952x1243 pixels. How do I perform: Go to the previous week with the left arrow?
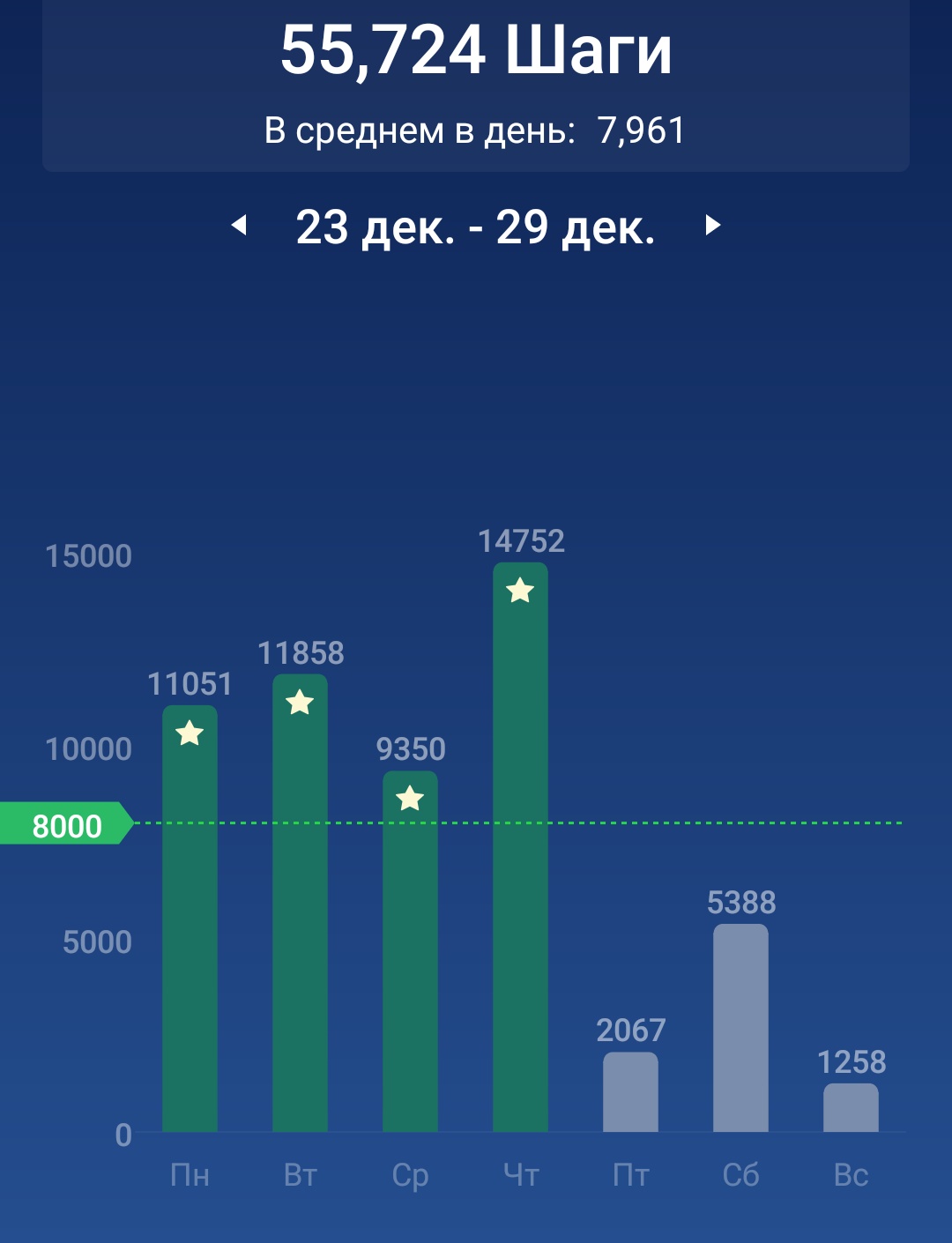[238, 226]
